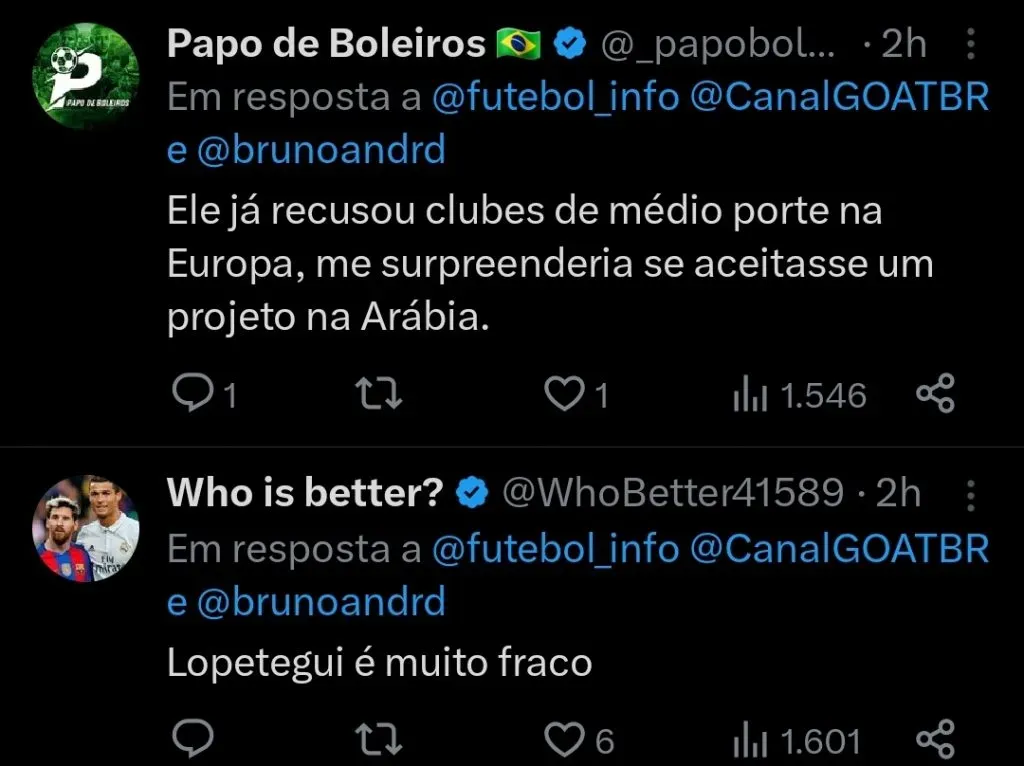The width and height of the screenshot is (1024, 766).
Task: View analytics for Who is better? tweet
Action: (750, 739)
